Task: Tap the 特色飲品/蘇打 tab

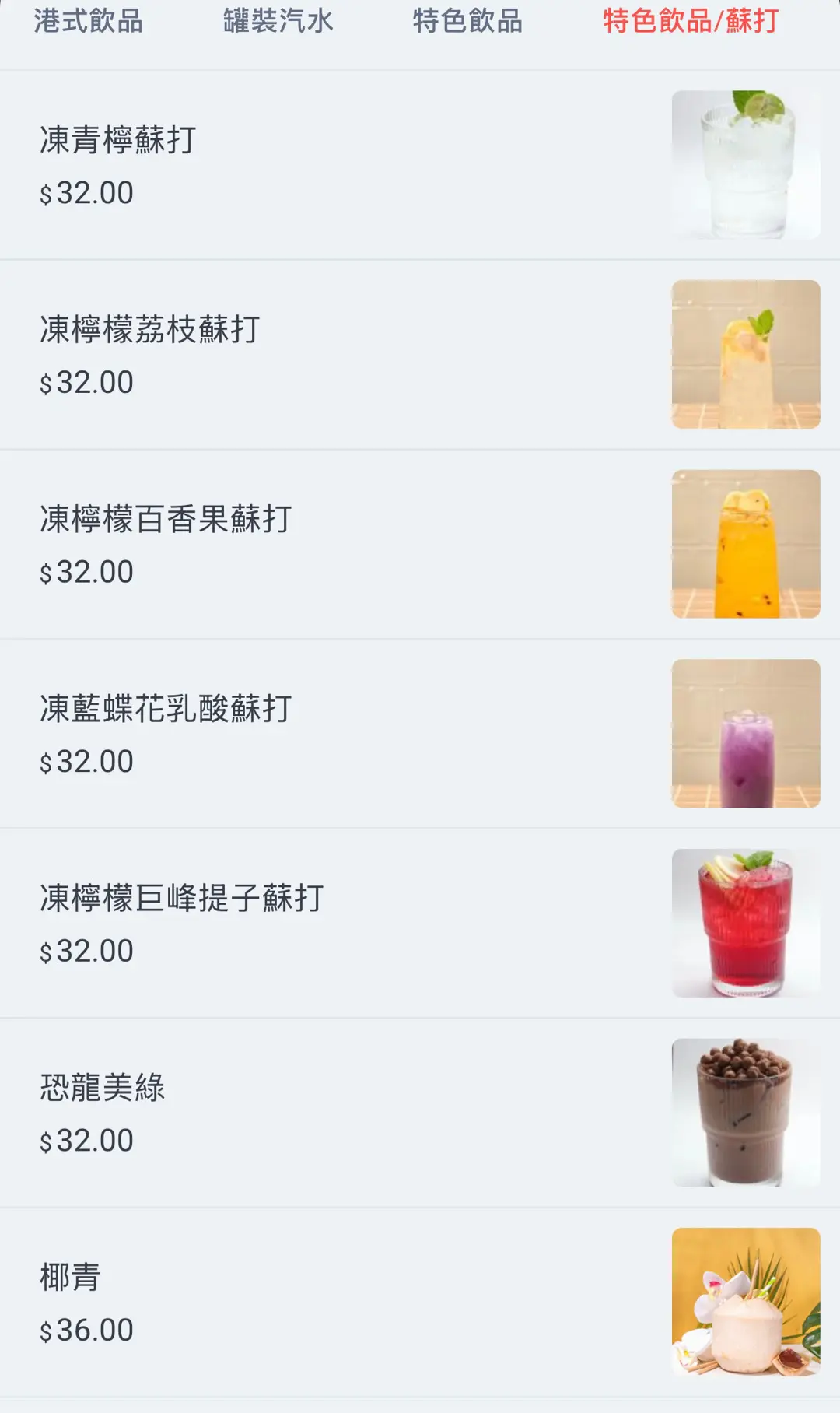Action: 691,22
